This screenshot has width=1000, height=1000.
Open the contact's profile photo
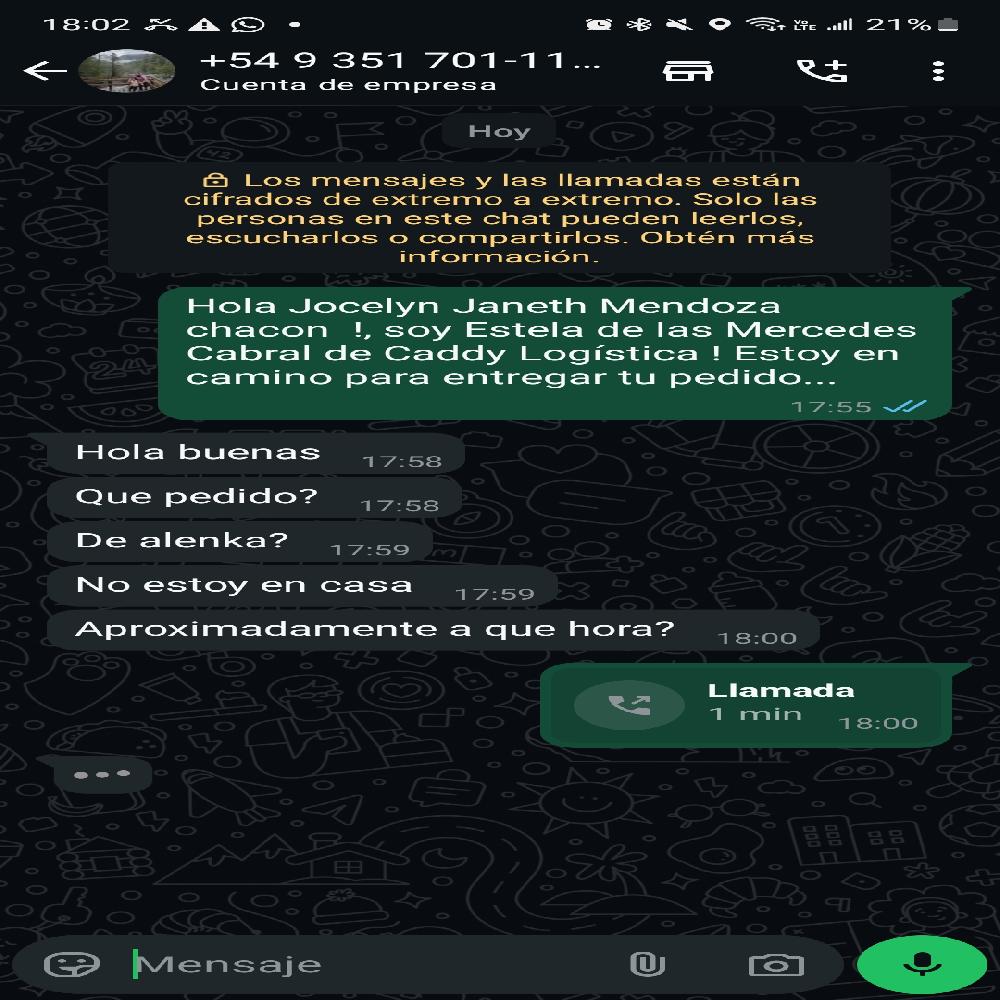point(126,71)
